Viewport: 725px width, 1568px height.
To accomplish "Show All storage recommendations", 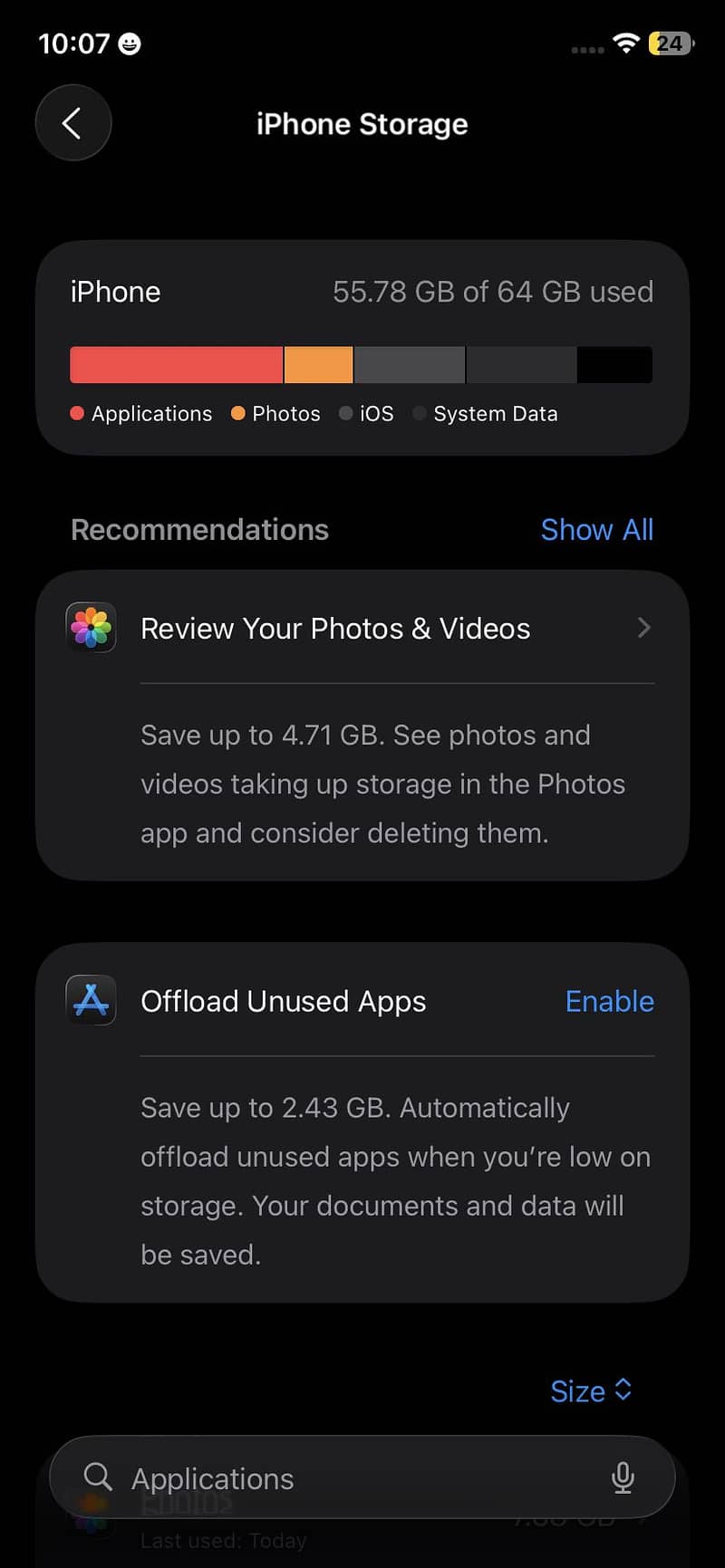I will coord(597,529).
